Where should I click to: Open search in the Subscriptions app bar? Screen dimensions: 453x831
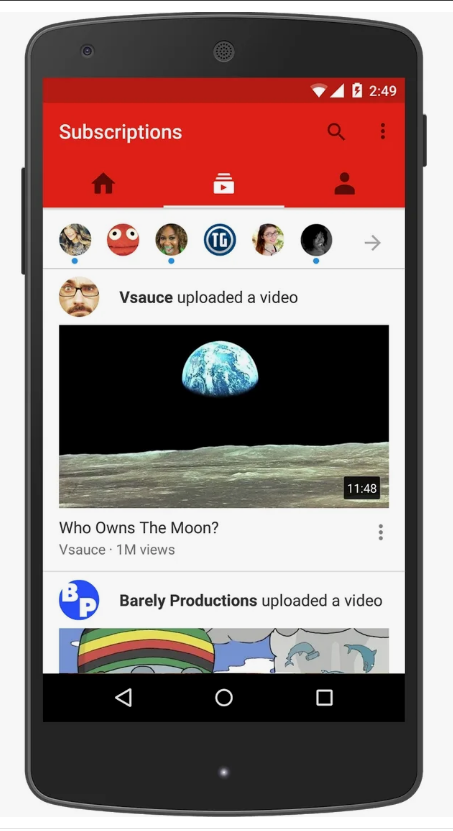[x=336, y=131]
